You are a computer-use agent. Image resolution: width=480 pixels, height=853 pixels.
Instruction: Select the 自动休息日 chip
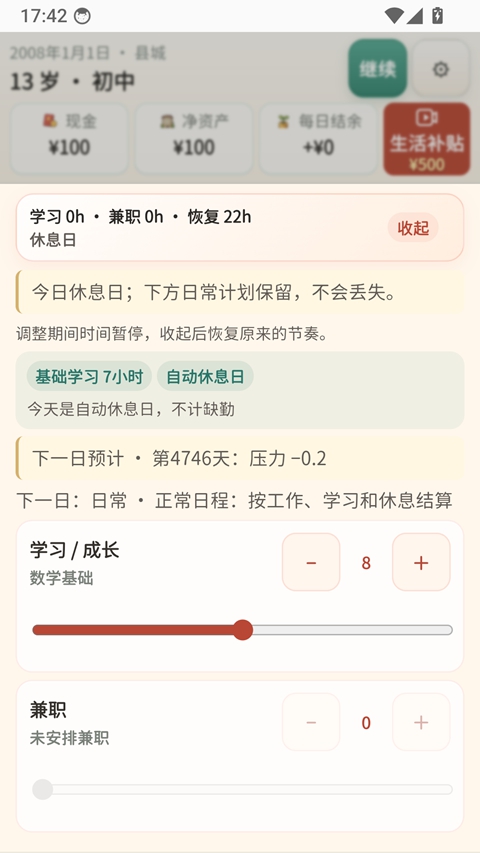click(205, 376)
